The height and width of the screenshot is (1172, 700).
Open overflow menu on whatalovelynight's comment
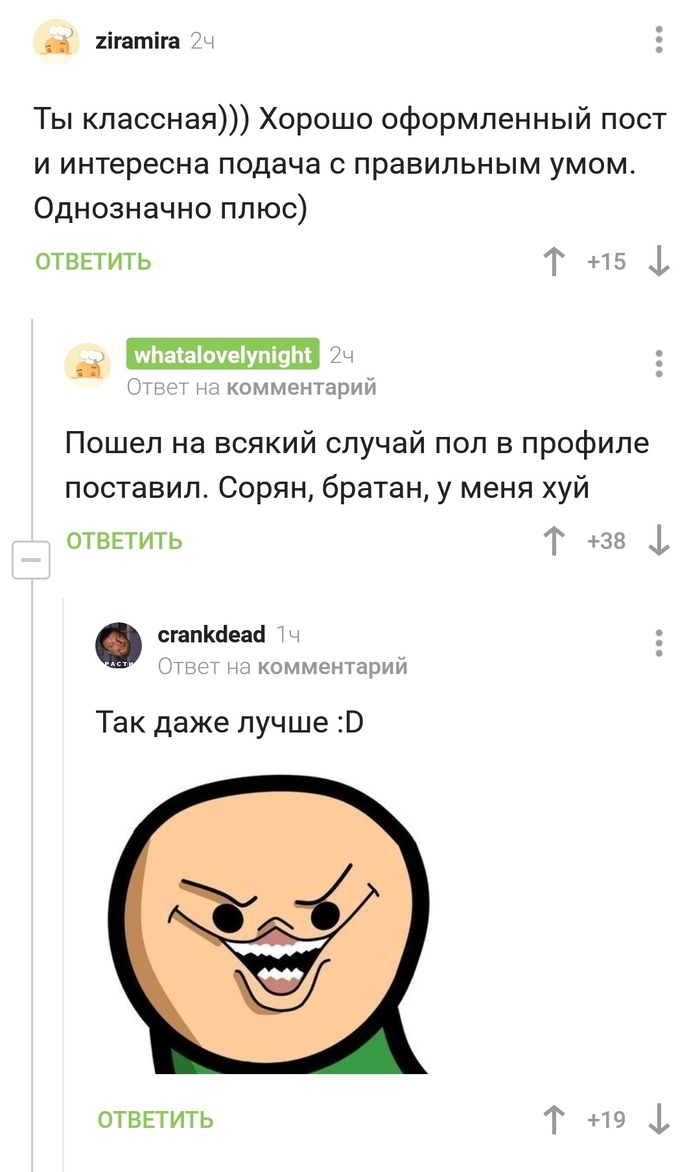pyautogui.click(x=659, y=363)
